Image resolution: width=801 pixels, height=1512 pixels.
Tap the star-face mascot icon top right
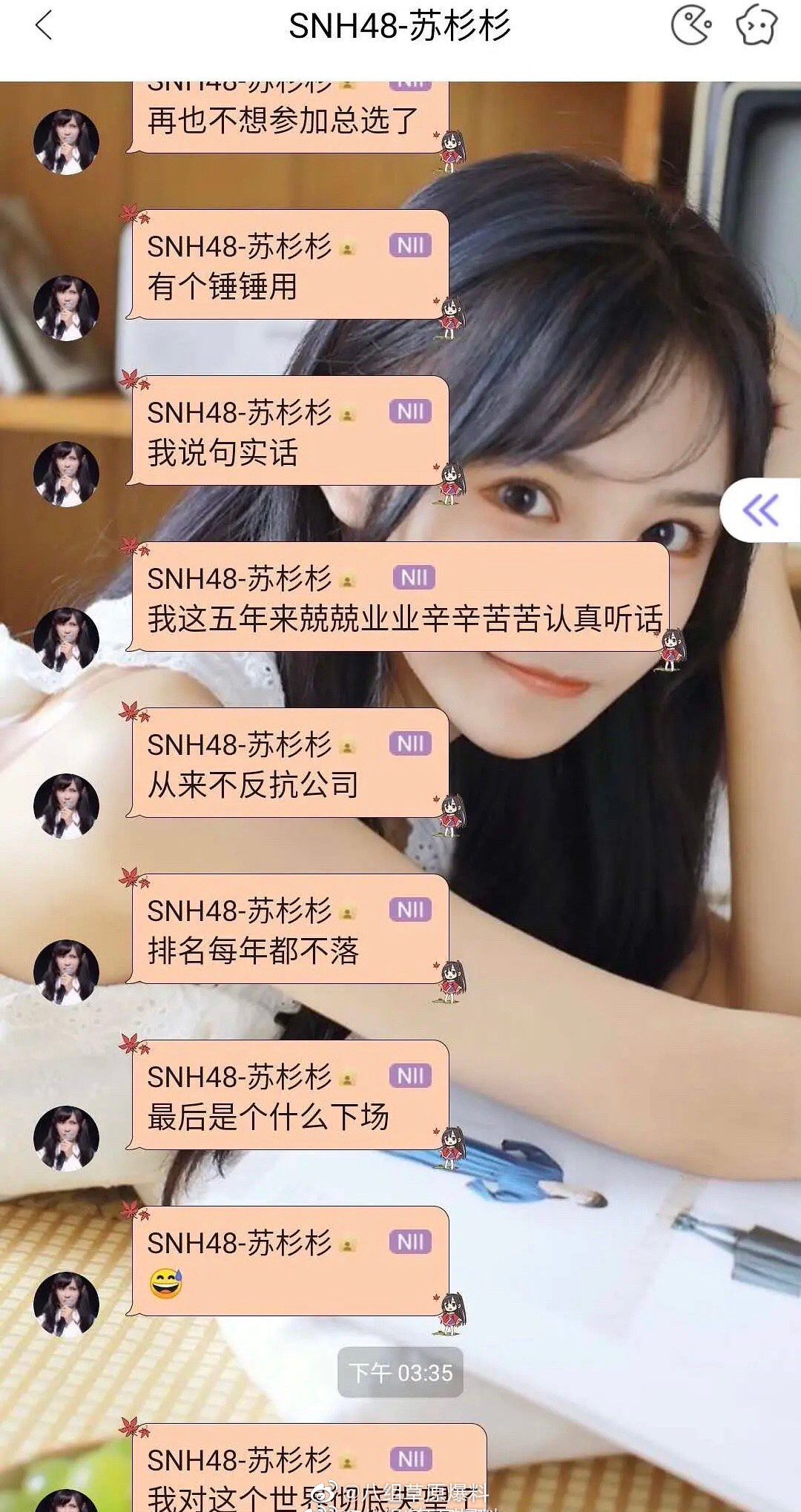pyautogui.click(x=756, y=24)
